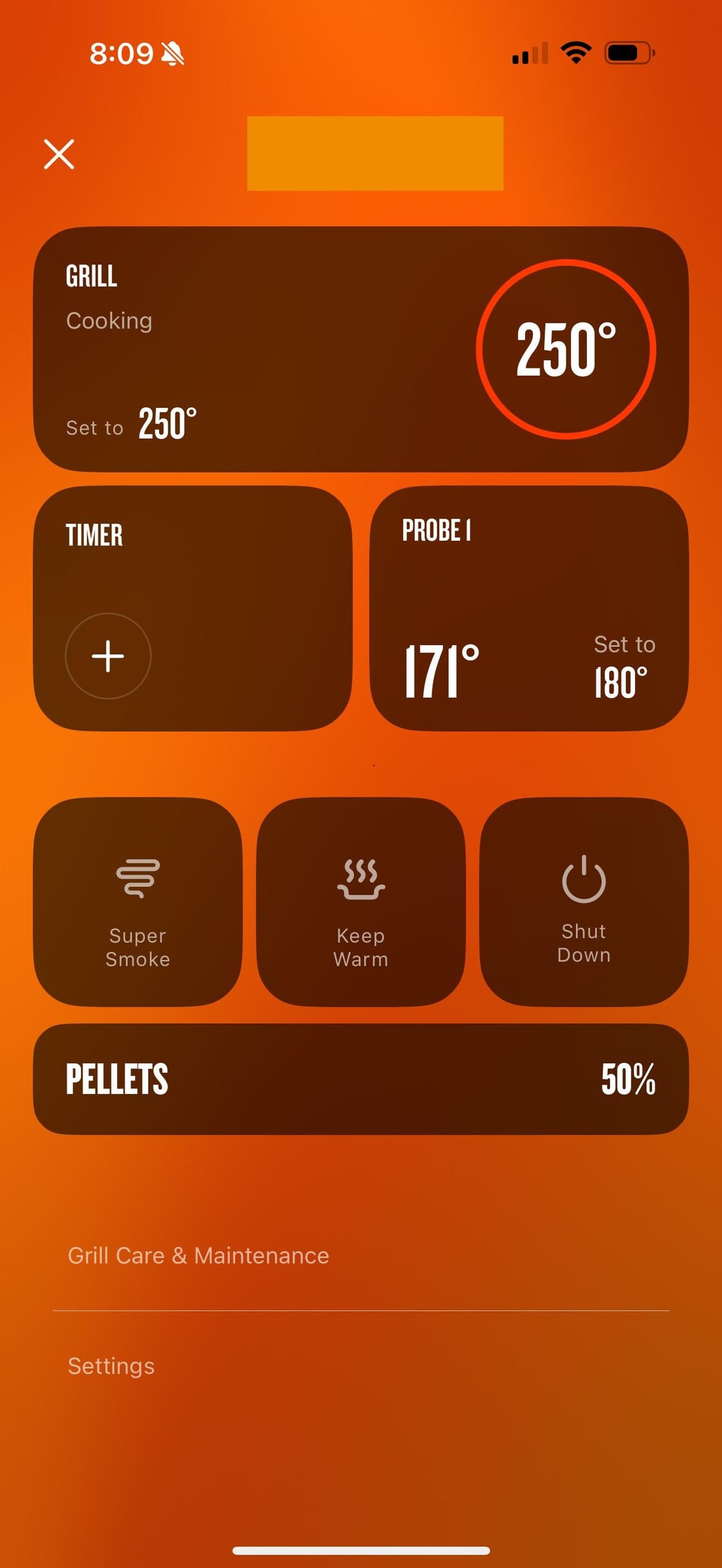Shut Down the grill
The height and width of the screenshot is (1568, 722).
pyautogui.click(x=584, y=902)
